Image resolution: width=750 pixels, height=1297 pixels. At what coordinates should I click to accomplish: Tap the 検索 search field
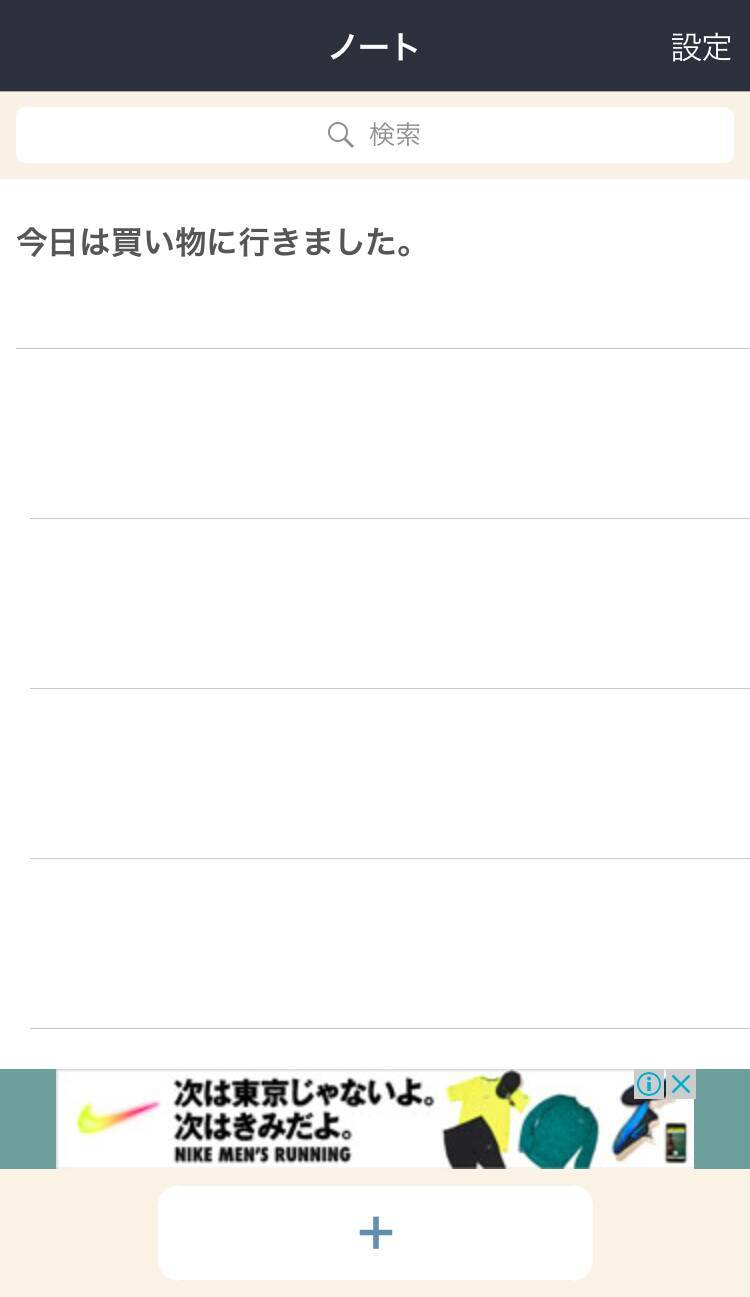click(x=375, y=135)
